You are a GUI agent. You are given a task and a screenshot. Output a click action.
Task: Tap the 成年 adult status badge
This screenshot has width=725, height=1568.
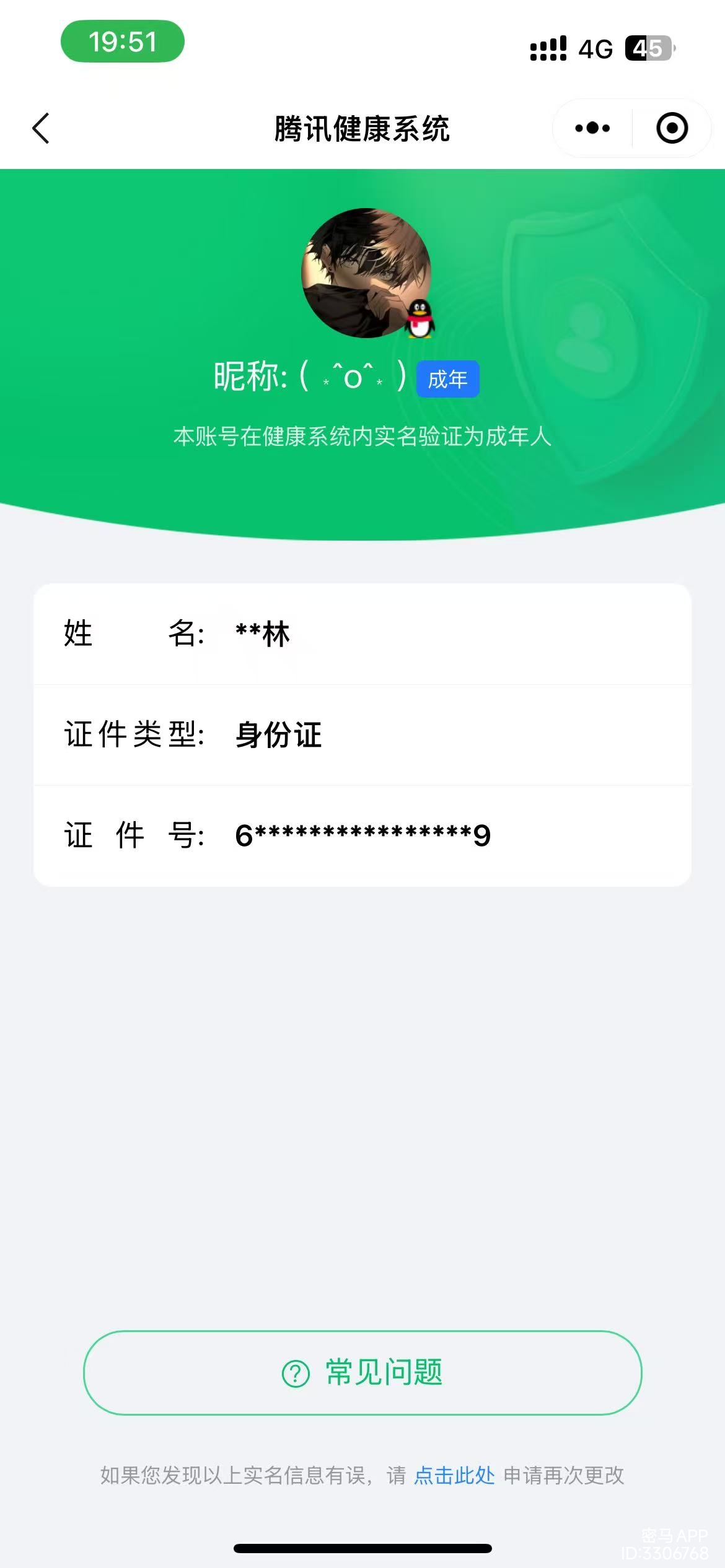(x=448, y=379)
